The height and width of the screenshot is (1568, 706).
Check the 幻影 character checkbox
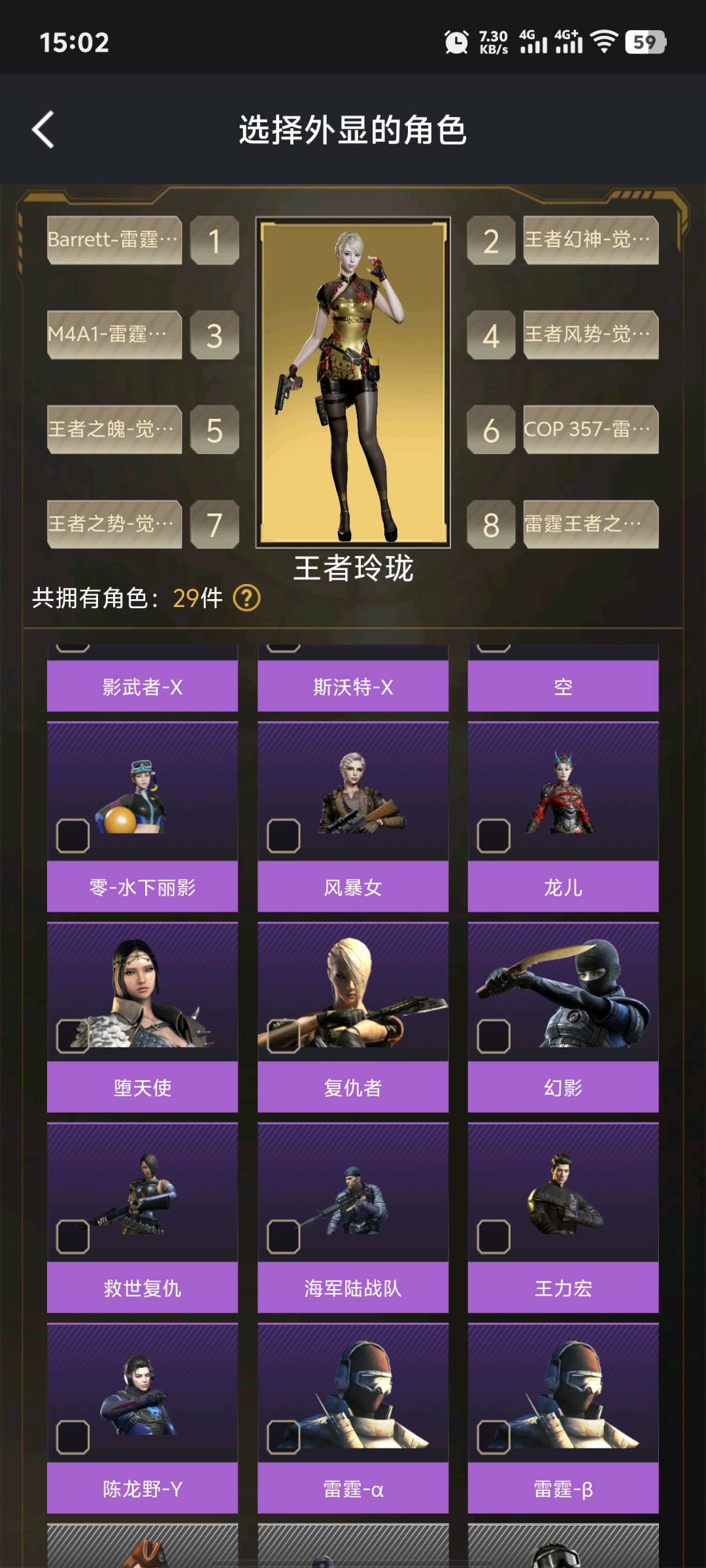pyautogui.click(x=494, y=1036)
